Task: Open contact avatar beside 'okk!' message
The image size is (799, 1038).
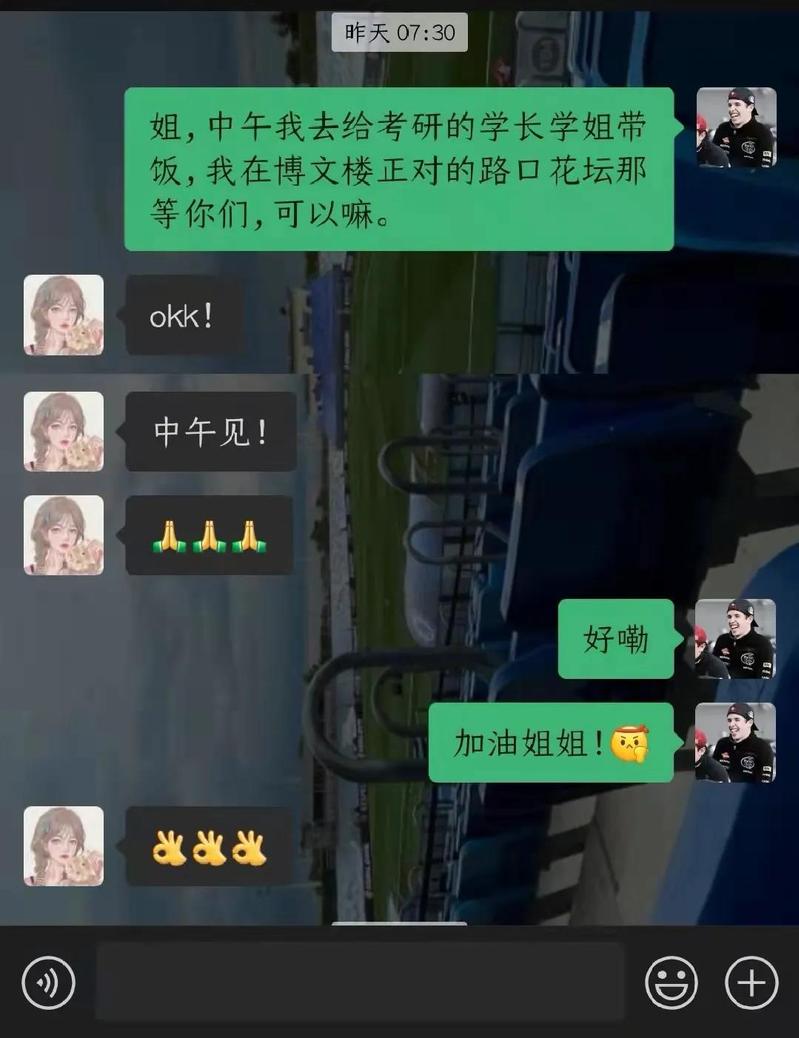Action: click(x=64, y=315)
